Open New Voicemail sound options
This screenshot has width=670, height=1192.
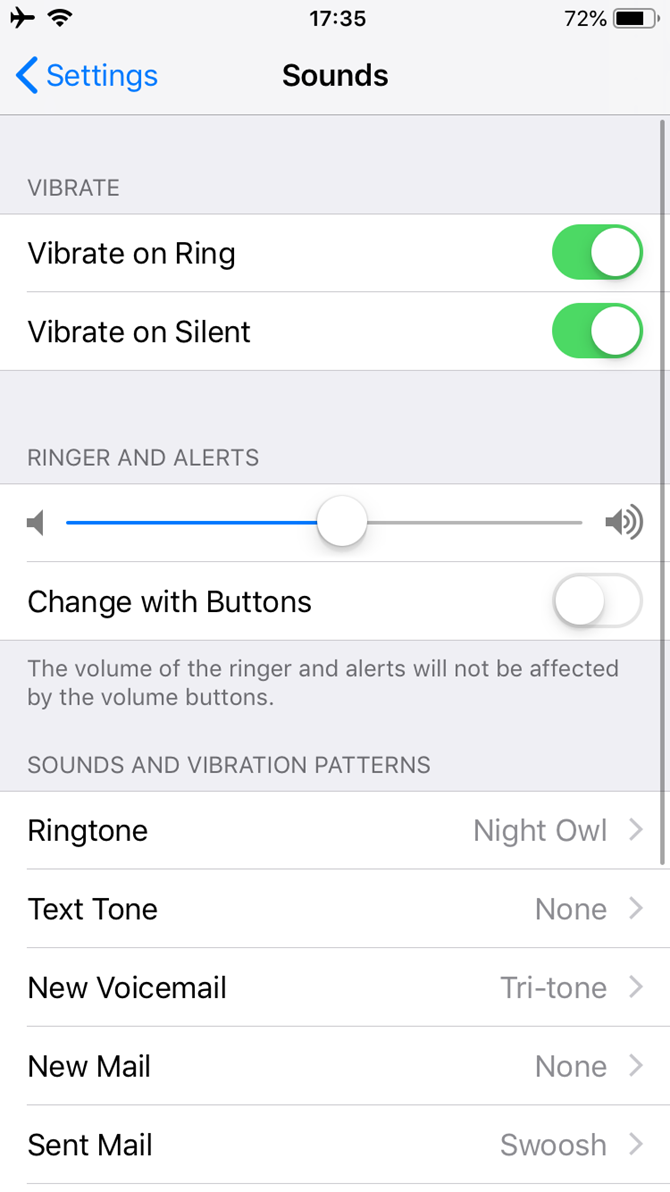coord(335,988)
